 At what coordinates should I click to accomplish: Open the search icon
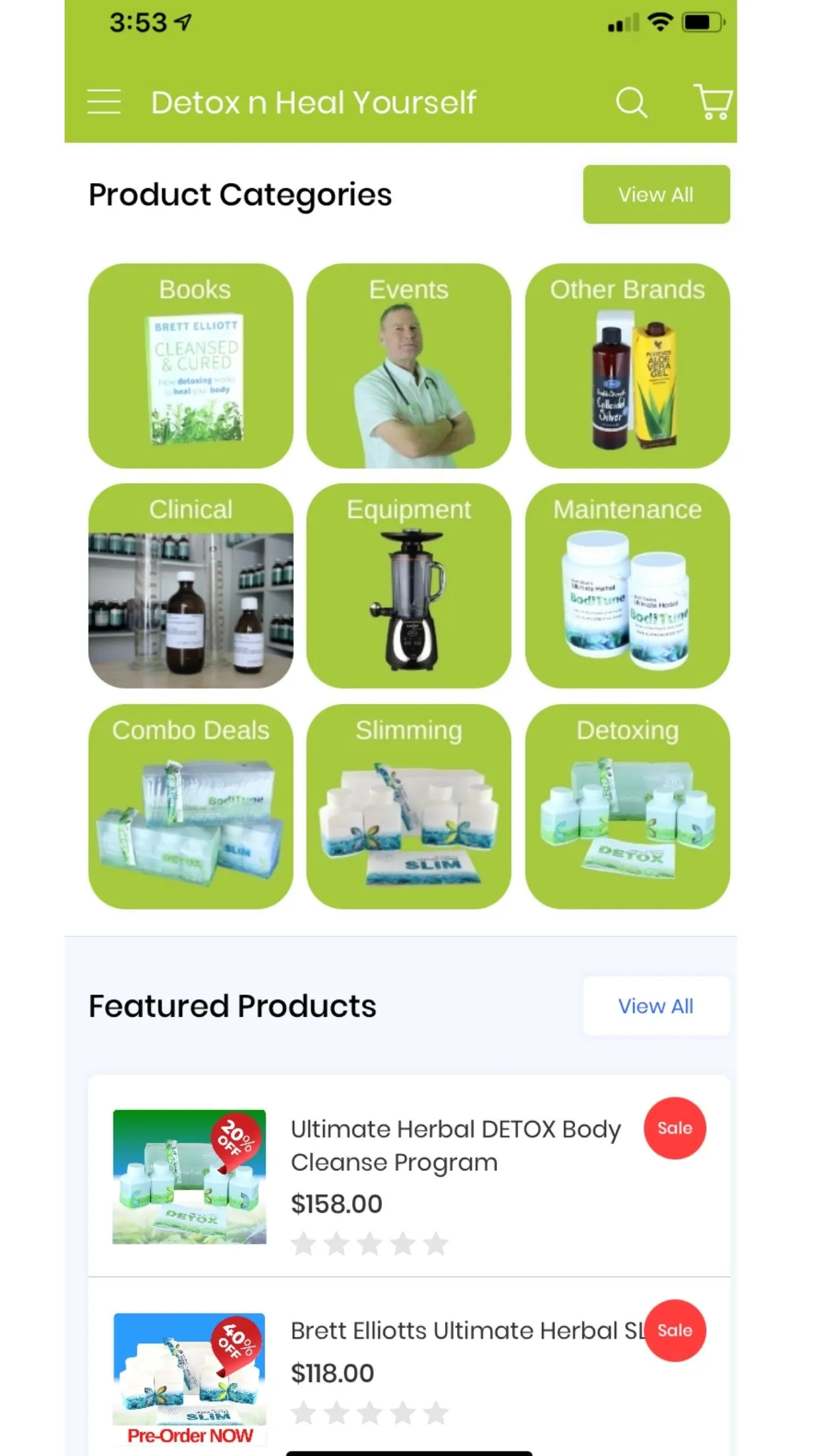click(x=631, y=103)
